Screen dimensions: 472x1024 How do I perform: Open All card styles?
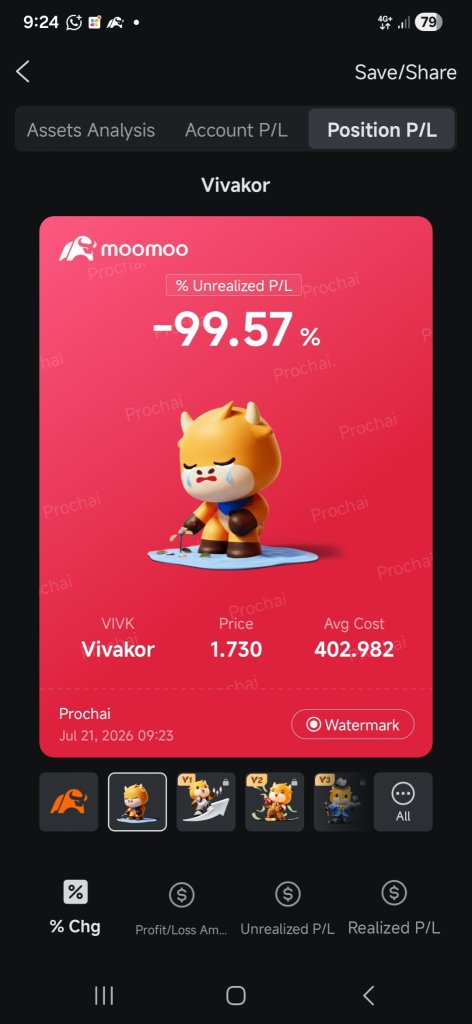tap(403, 802)
